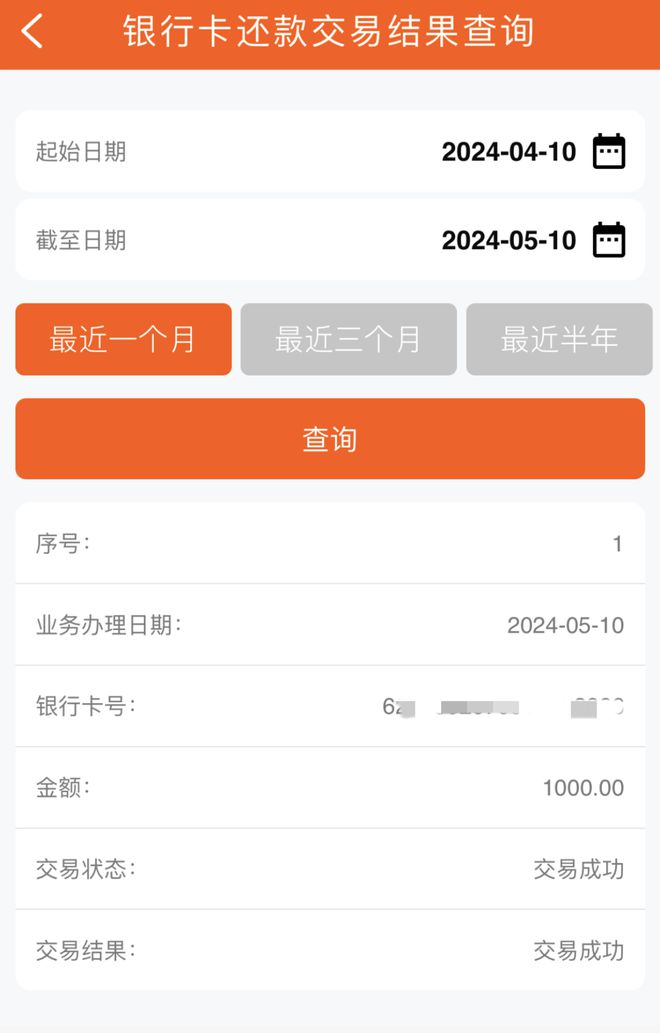Go back using the top-left arrow
The image size is (660, 1033).
click(x=33, y=32)
